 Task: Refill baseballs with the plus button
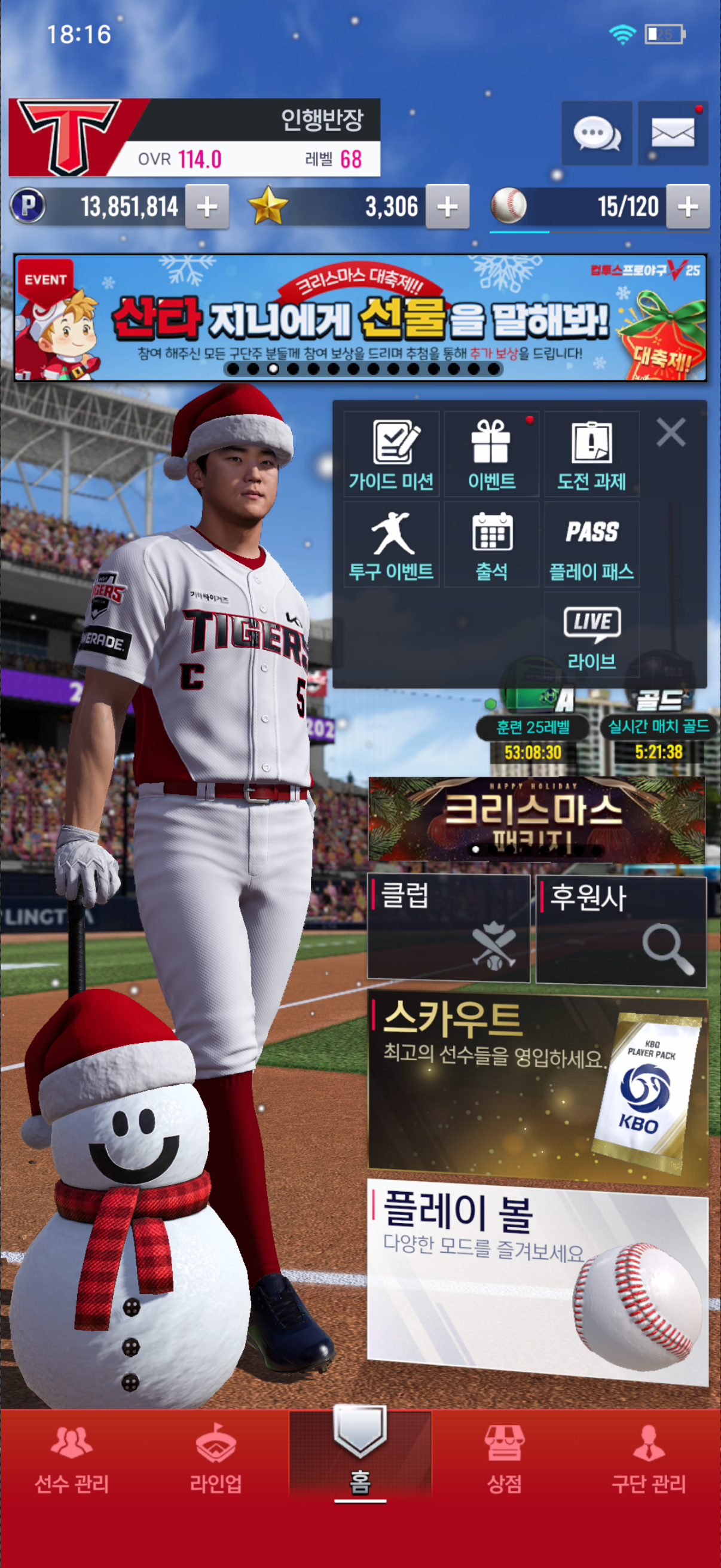pyautogui.click(x=688, y=207)
